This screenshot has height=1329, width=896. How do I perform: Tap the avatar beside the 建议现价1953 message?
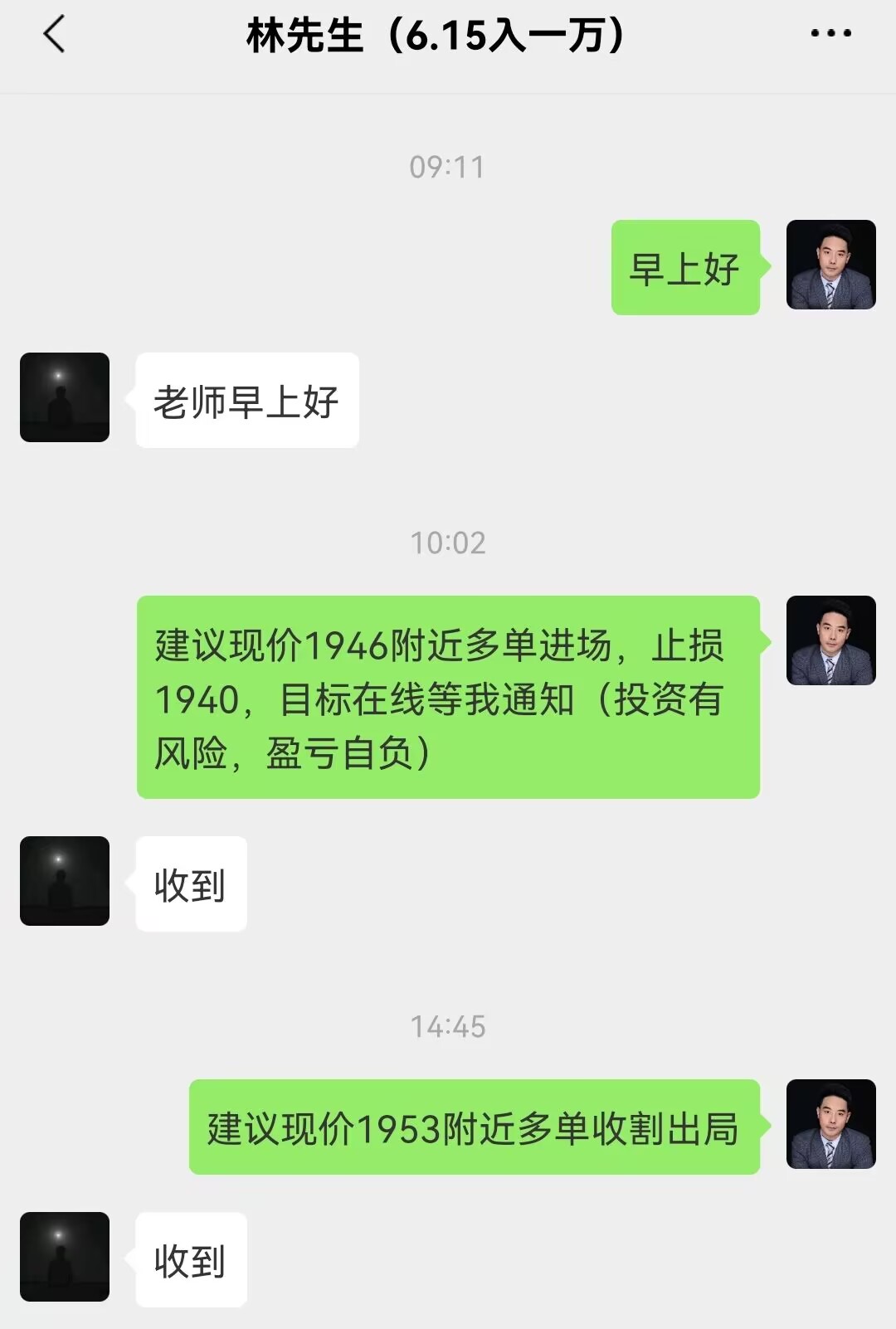pyautogui.click(x=830, y=1124)
